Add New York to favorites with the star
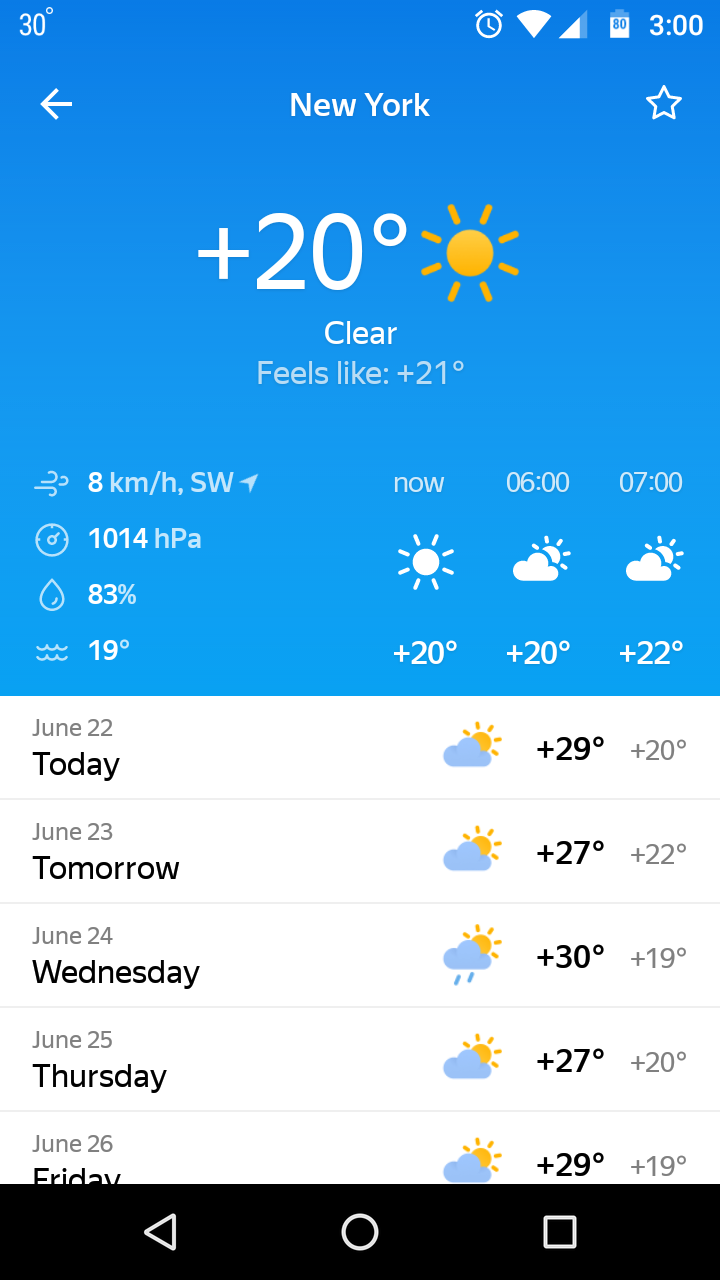 (663, 104)
